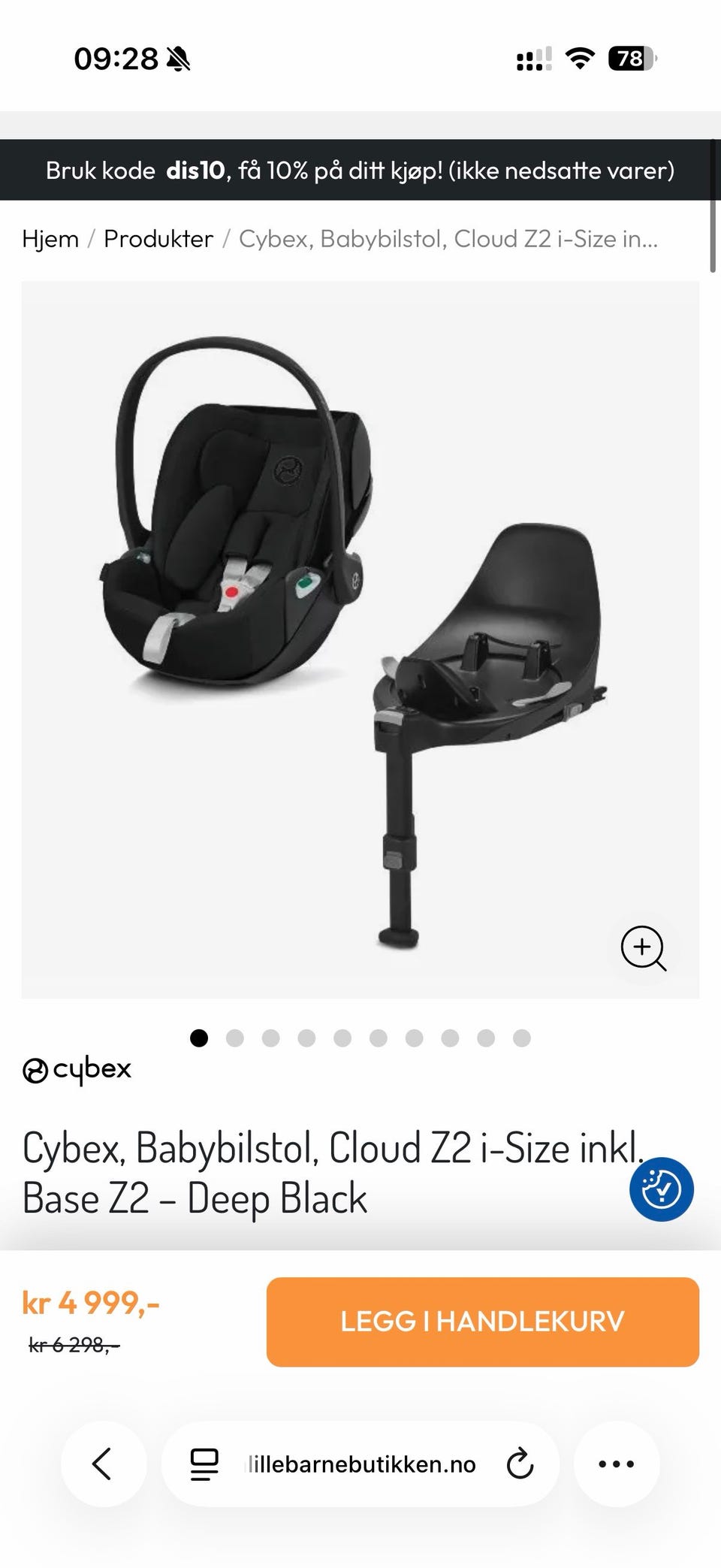The image size is (721, 1568).
Task: Add the car seat to the shopping cart
Action: [482, 1322]
